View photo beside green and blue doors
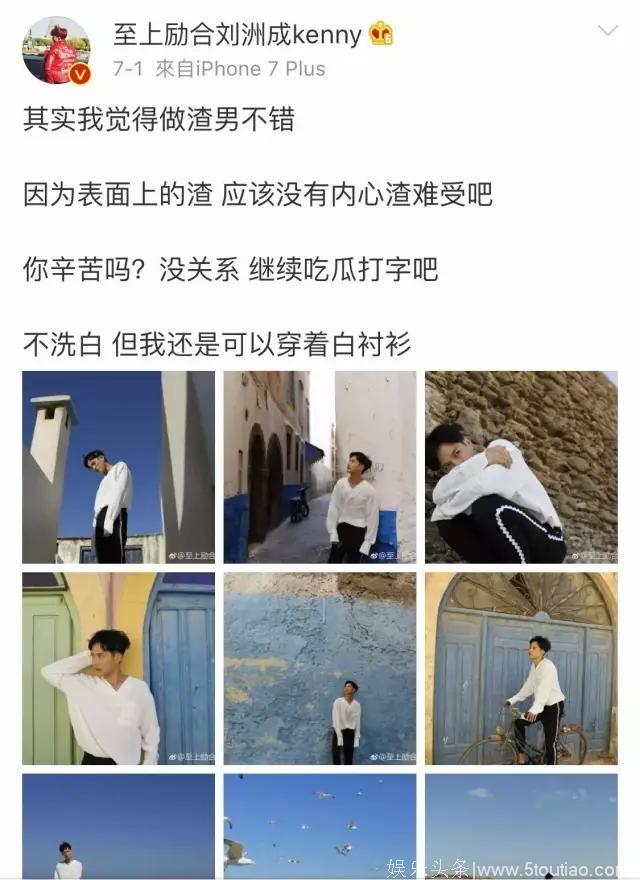The image size is (640, 880). (x=118, y=668)
